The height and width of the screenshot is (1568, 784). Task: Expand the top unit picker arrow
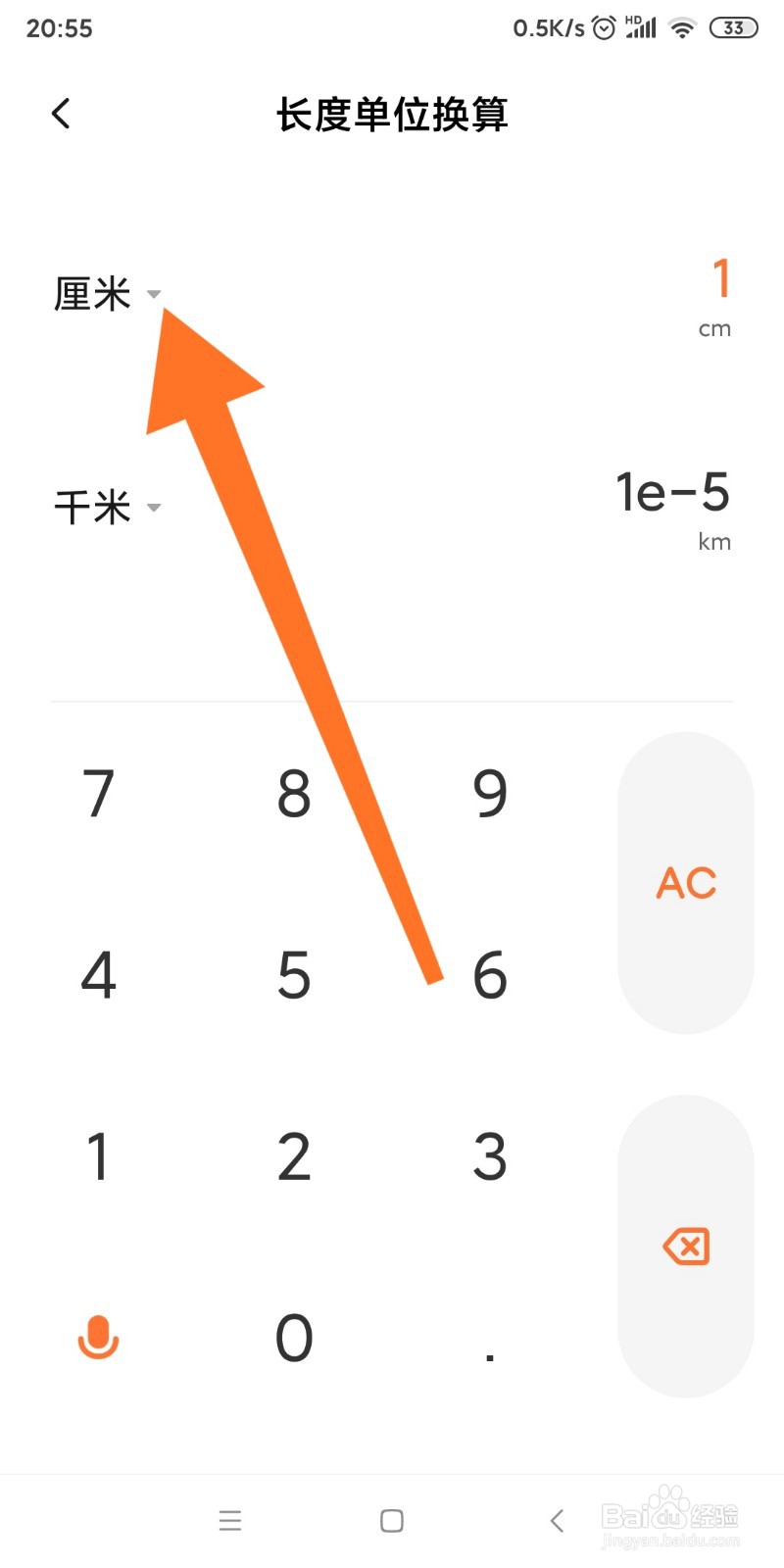pyautogui.click(x=154, y=294)
